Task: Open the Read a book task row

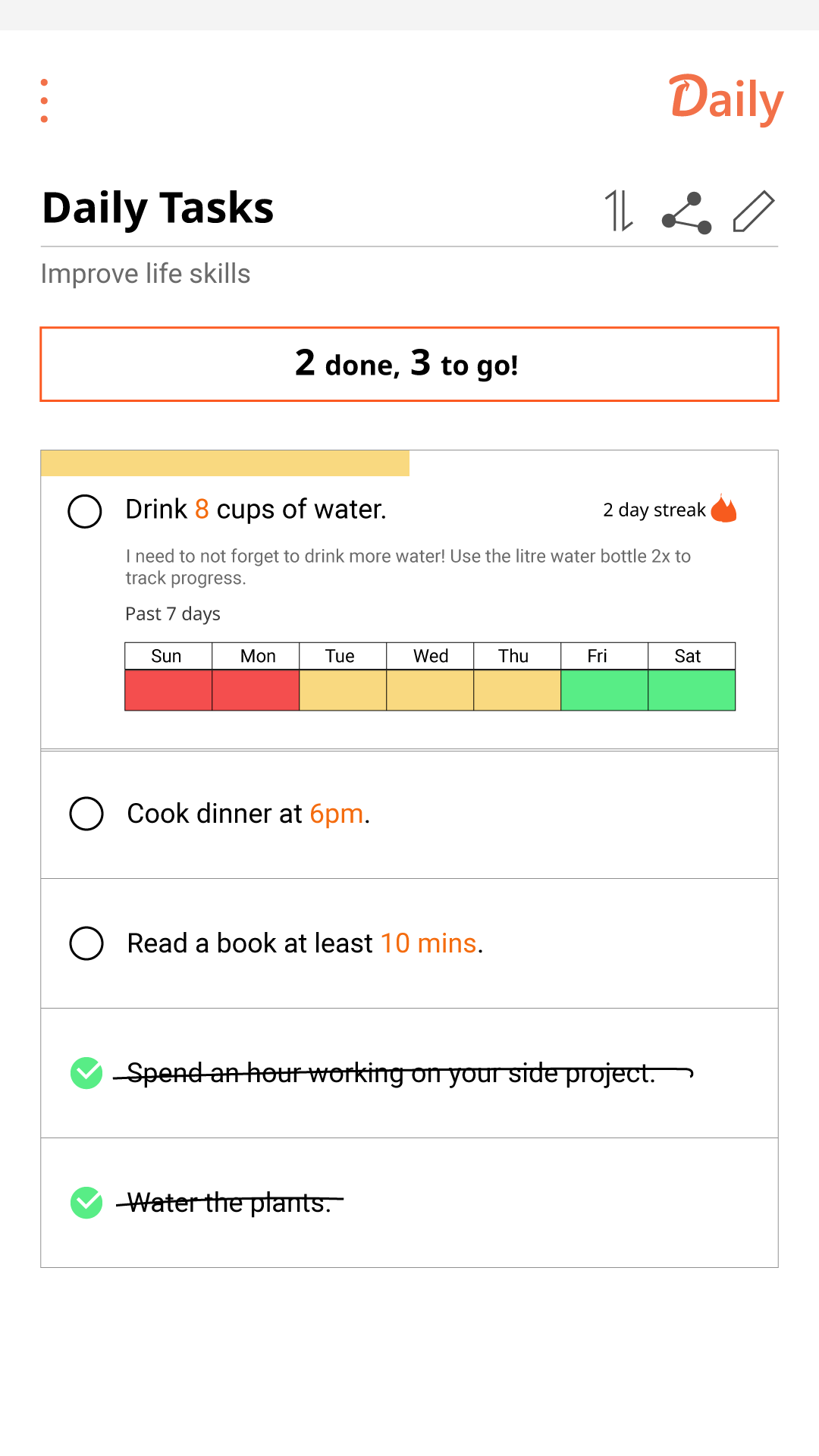Action: pyautogui.click(x=409, y=944)
